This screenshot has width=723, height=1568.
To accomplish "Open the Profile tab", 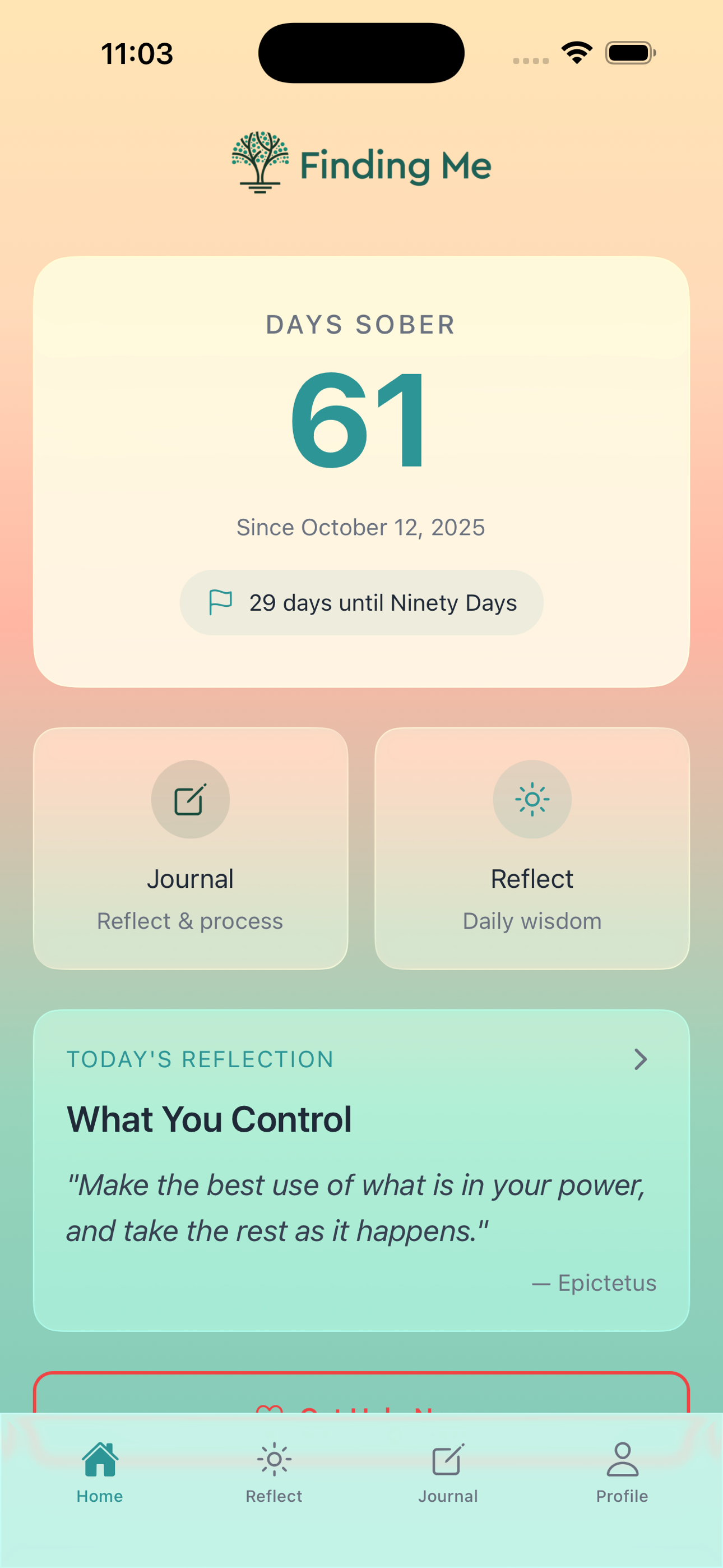I will tap(622, 1472).
